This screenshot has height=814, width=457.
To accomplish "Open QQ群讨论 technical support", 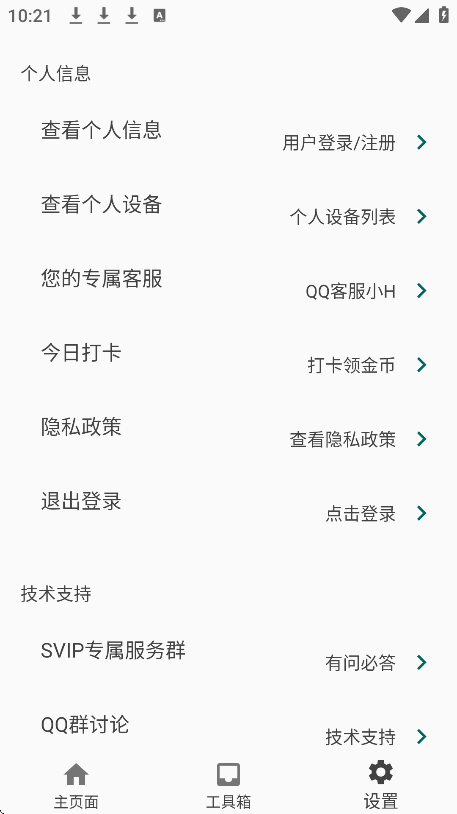I will 228,730.
